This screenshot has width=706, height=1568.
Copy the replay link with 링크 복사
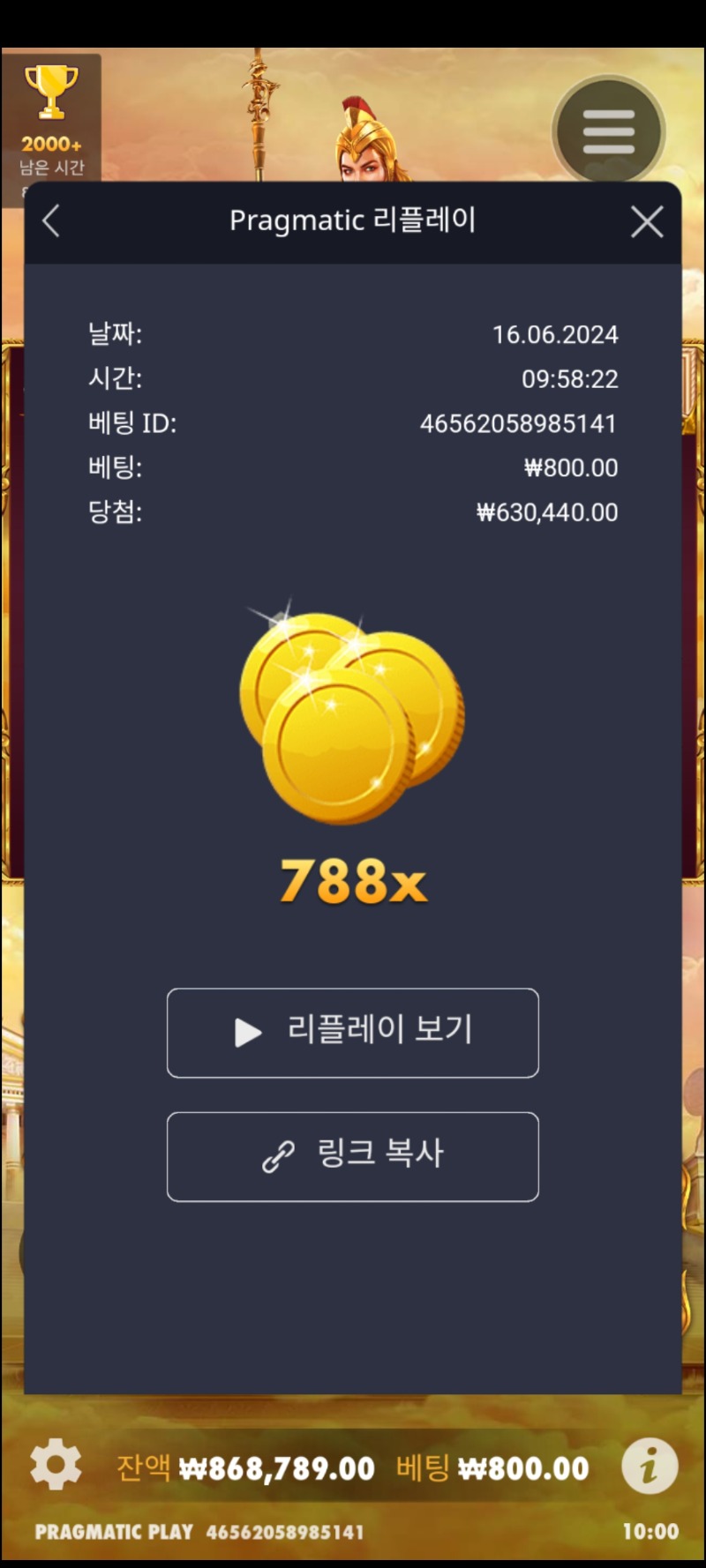[x=353, y=1156]
